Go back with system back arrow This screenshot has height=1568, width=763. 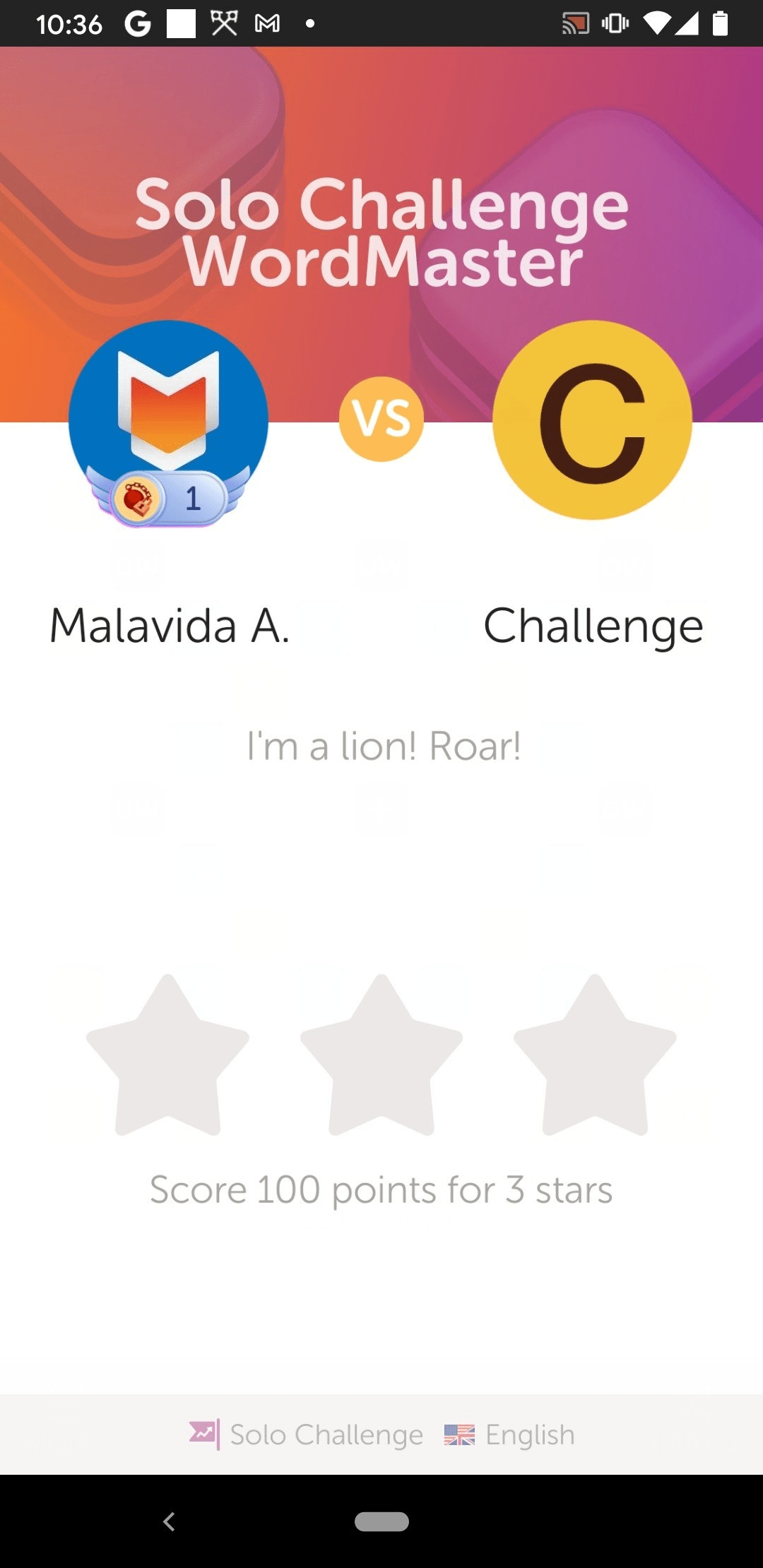click(x=169, y=1521)
